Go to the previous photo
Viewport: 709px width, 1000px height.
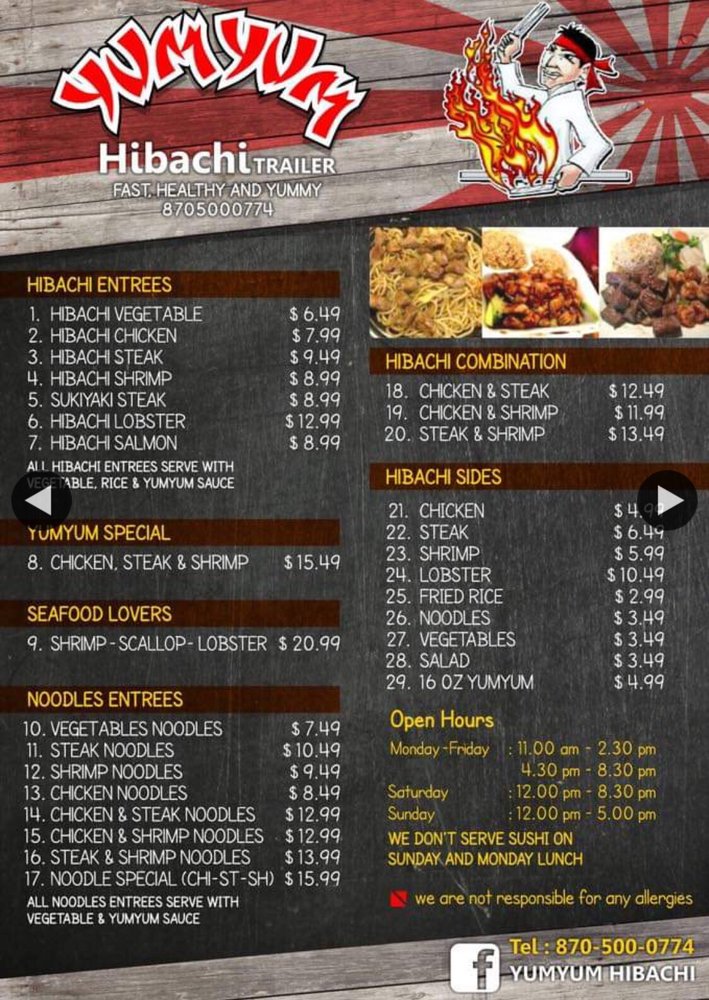click(x=40, y=499)
